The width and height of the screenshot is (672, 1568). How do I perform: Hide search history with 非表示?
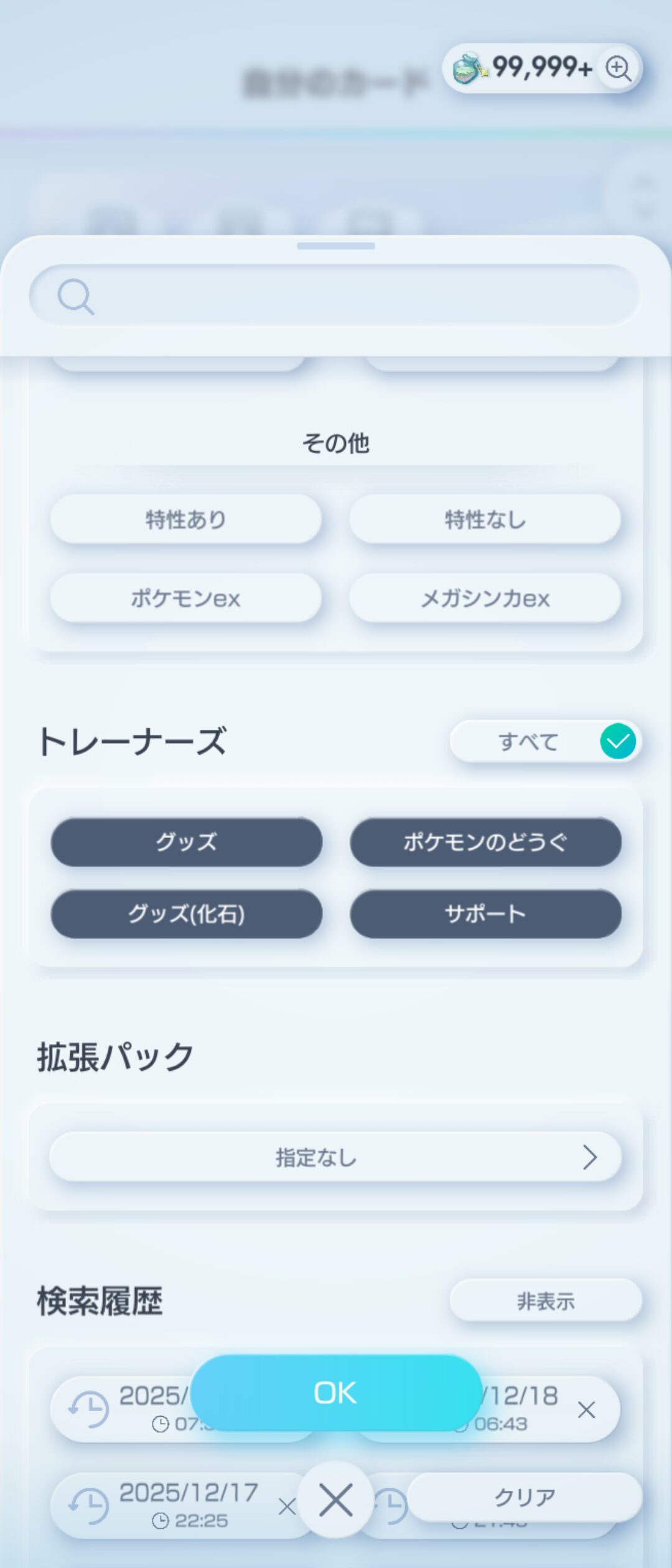click(x=545, y=1301)
